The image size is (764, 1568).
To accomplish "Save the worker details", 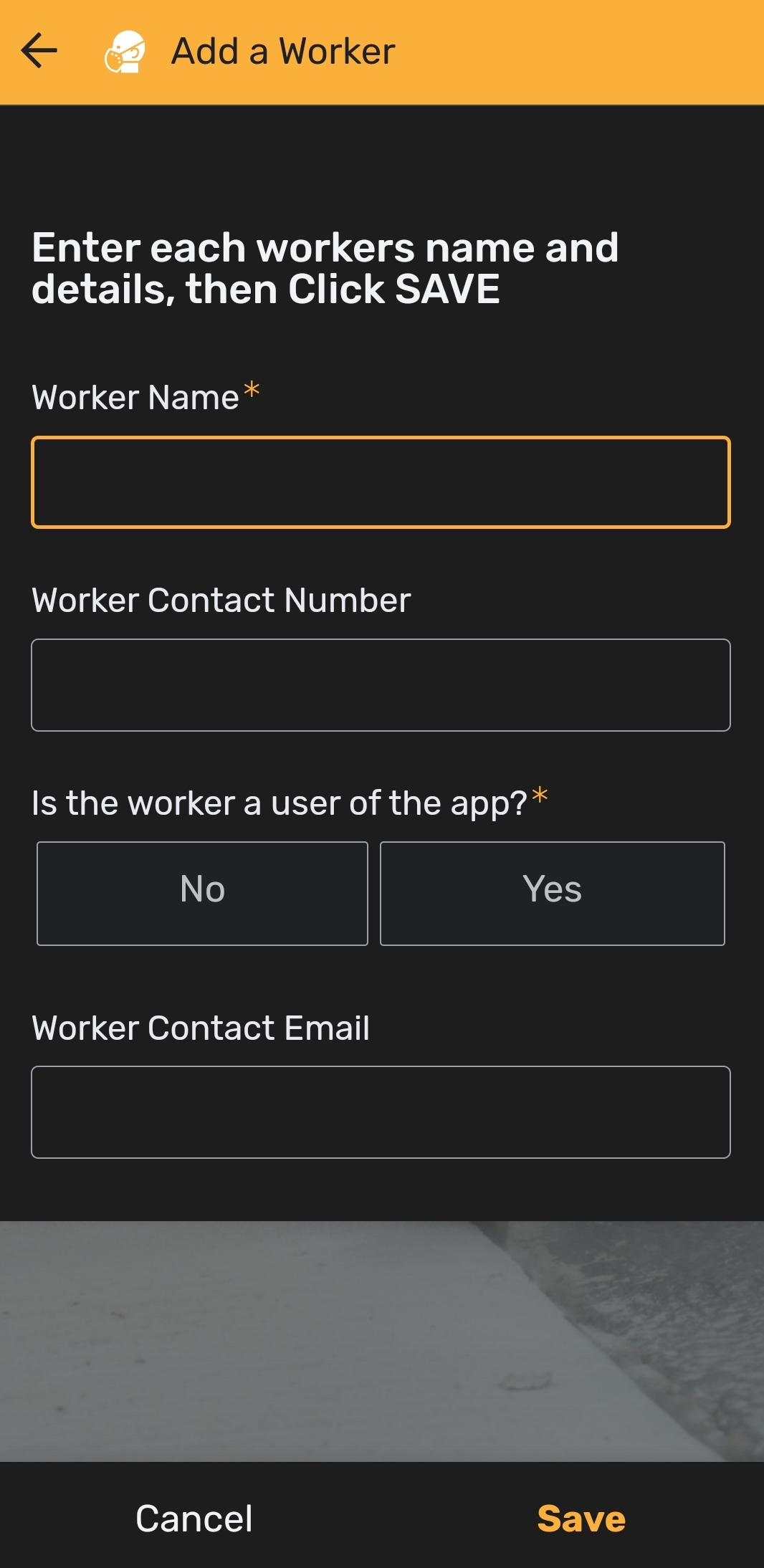I will (x=581, y=1518).
